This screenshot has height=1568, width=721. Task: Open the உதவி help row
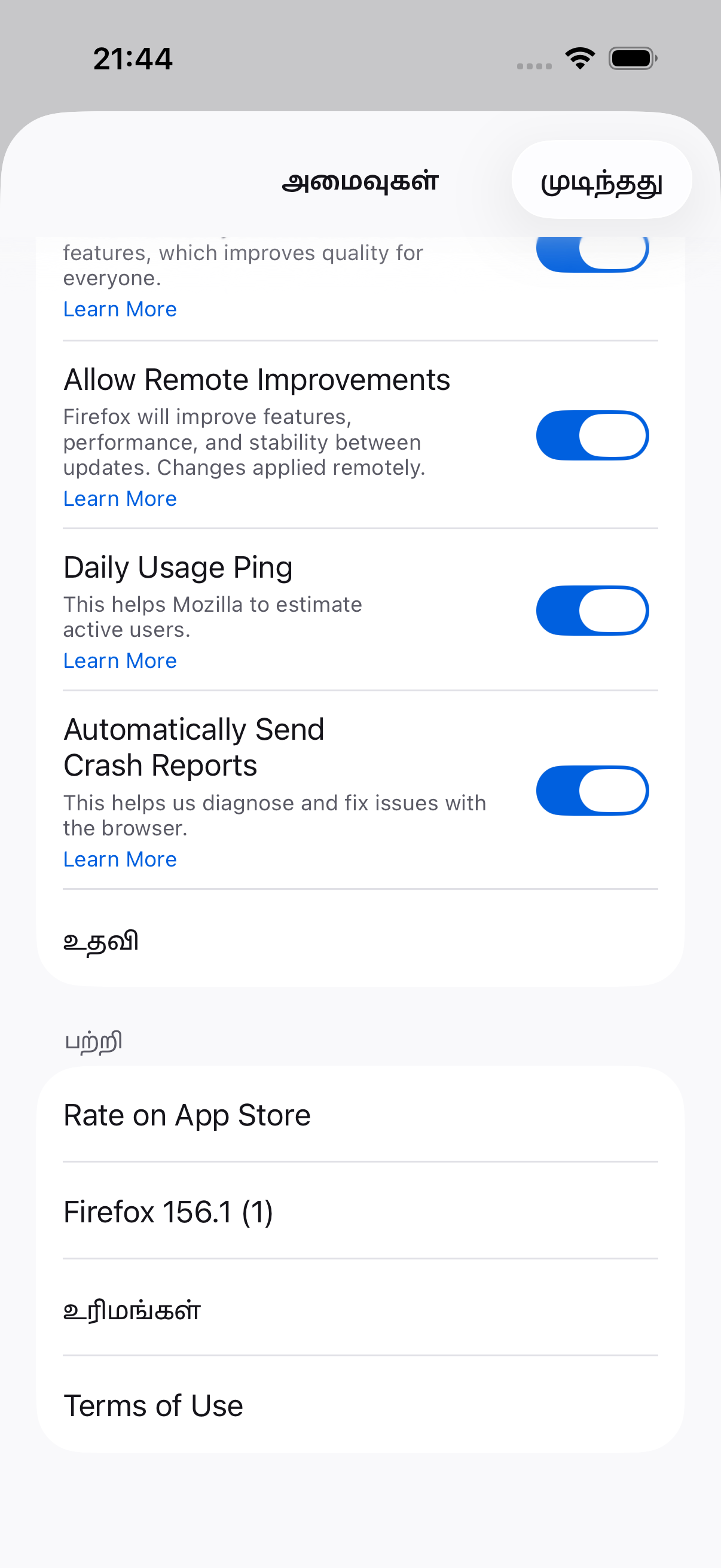[x=360, y=941]
